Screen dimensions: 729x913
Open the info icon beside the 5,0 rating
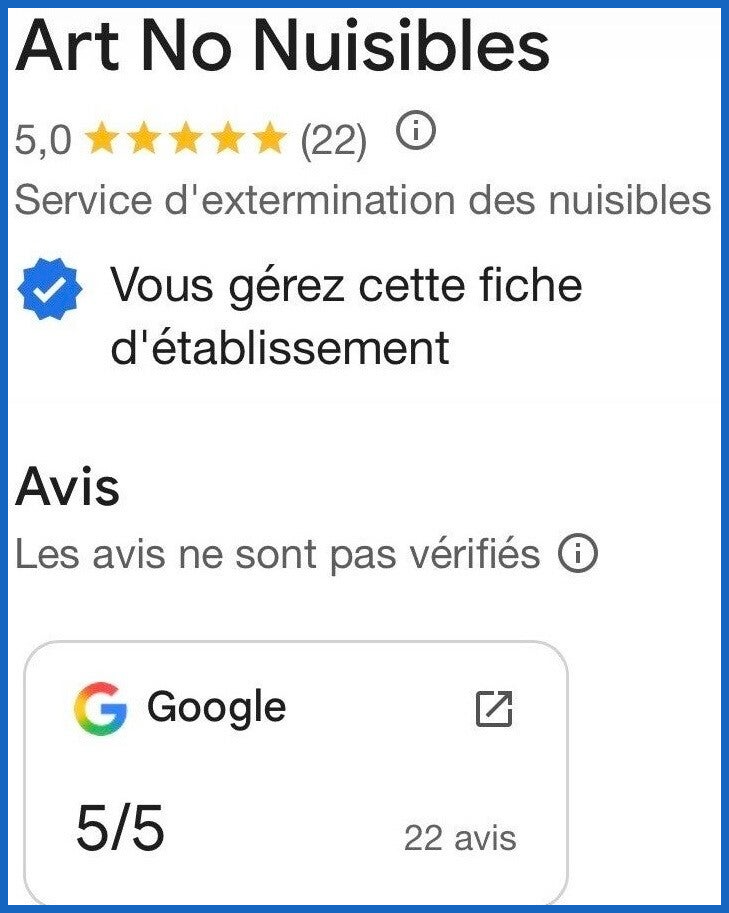point(416,130)
